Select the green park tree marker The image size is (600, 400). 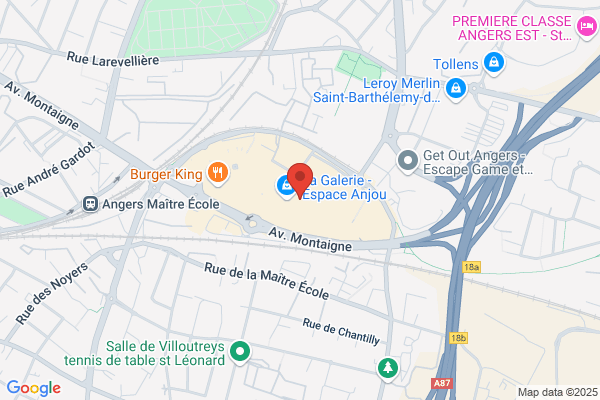tap(388, 369)
